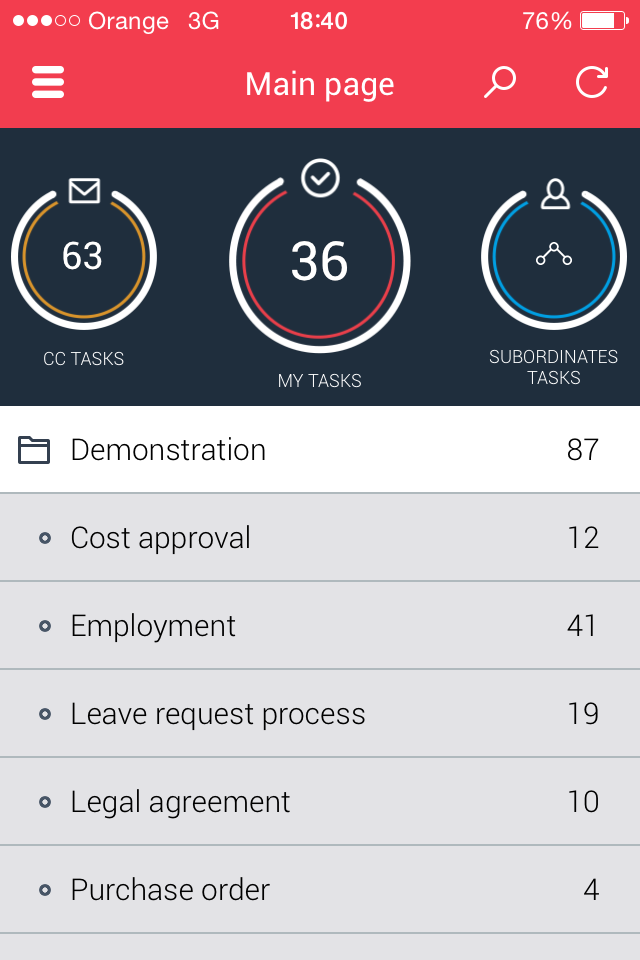
Task: Open the hamburger drawer menu
Action: click(x=48, y=83)
